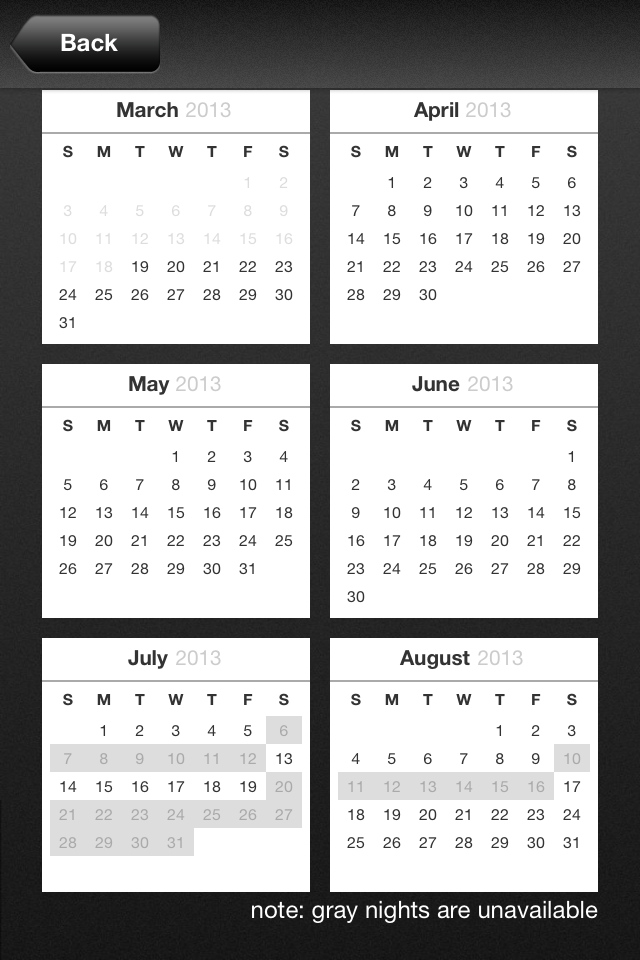640x960 pixels.
Task: Select March 31, 2013
Action: pyautogui.click(x=68, y=323)
